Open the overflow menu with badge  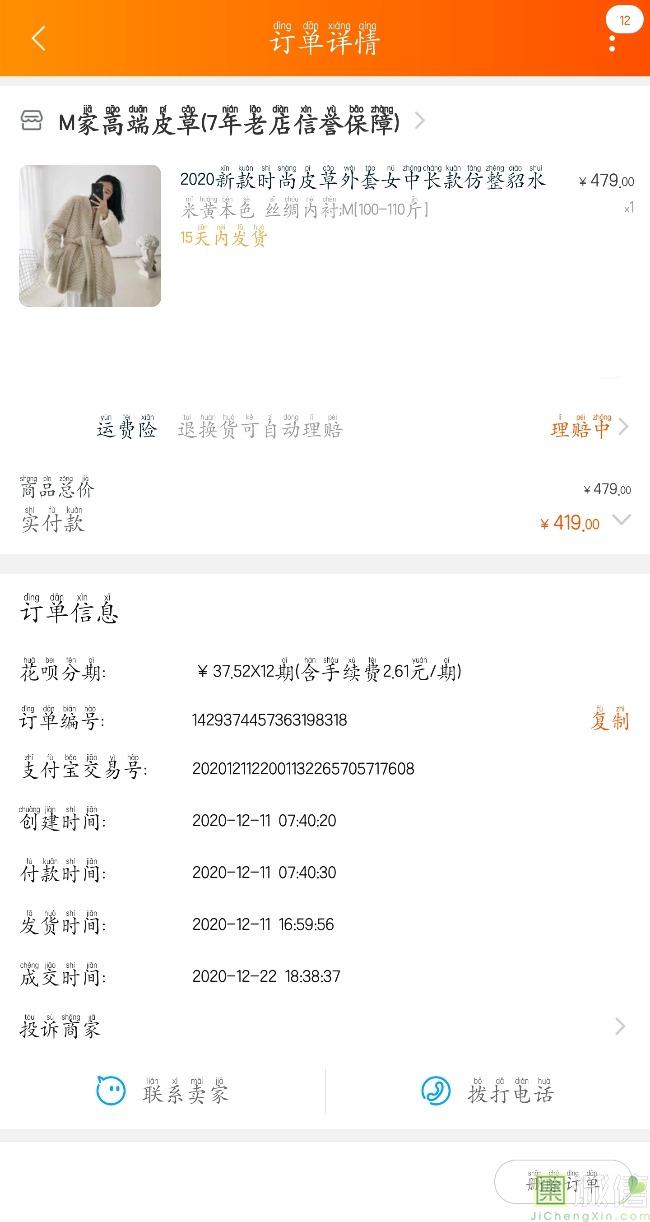coord(612,42)
